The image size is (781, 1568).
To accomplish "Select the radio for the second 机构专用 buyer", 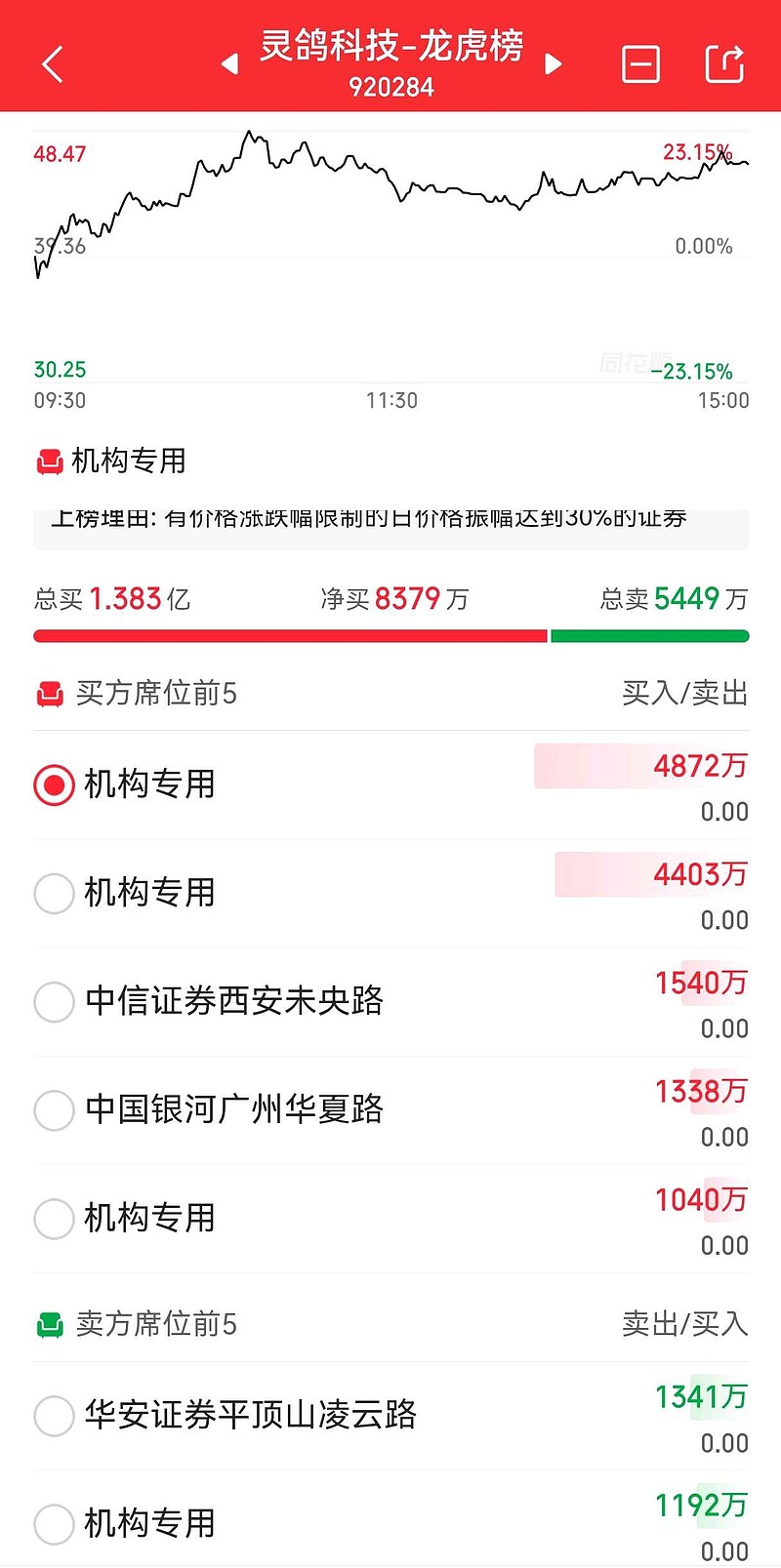I will pos(54,893).
